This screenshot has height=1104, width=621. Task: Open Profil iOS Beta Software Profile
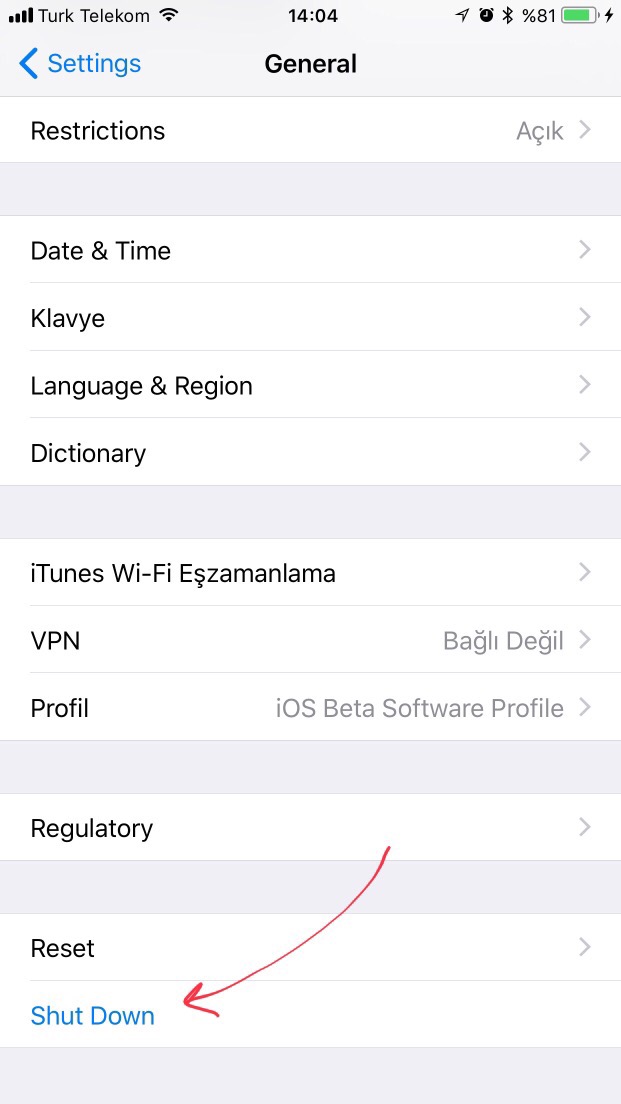[310, 708]
